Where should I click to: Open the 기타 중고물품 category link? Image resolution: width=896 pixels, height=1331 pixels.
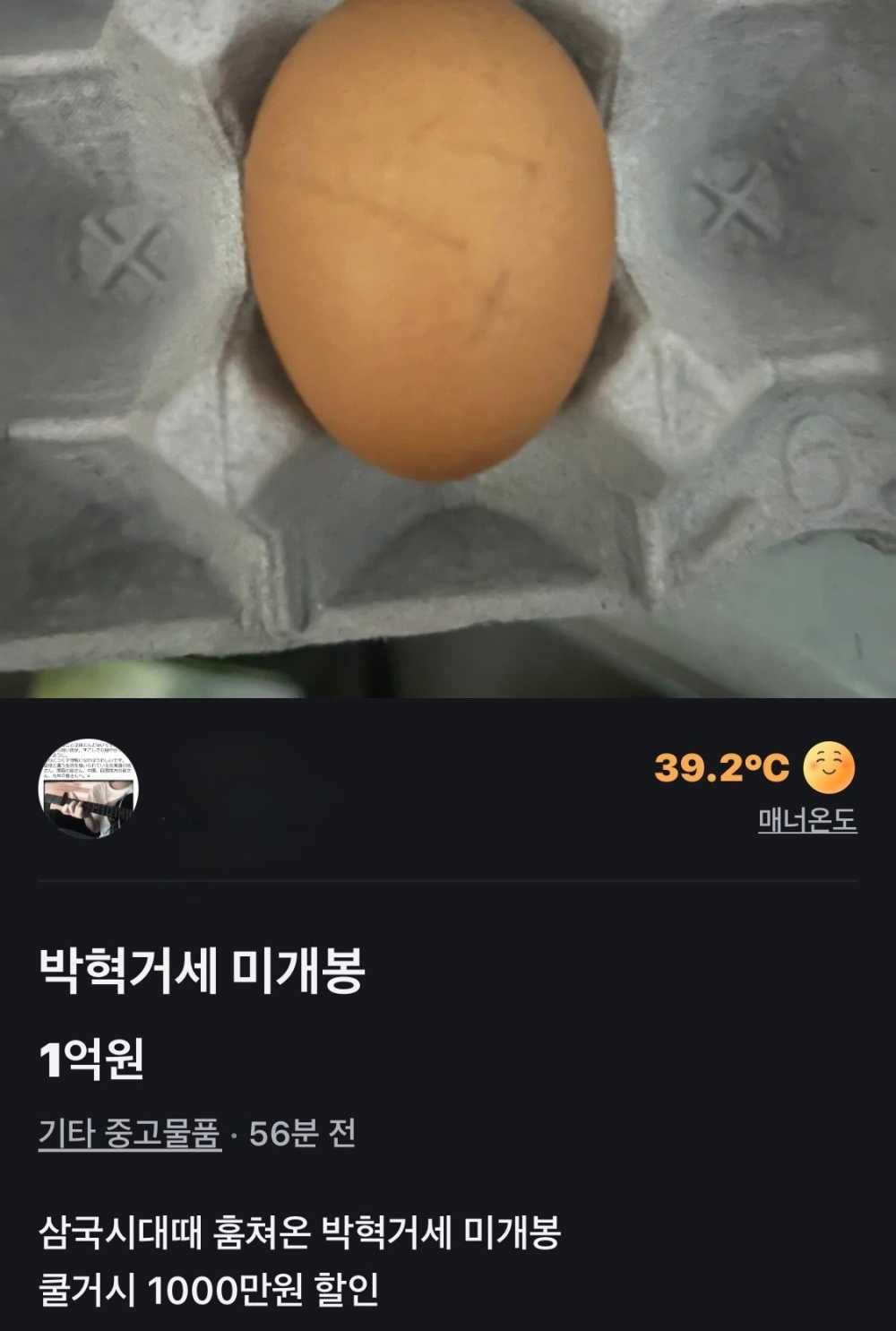coord(129,1134)
